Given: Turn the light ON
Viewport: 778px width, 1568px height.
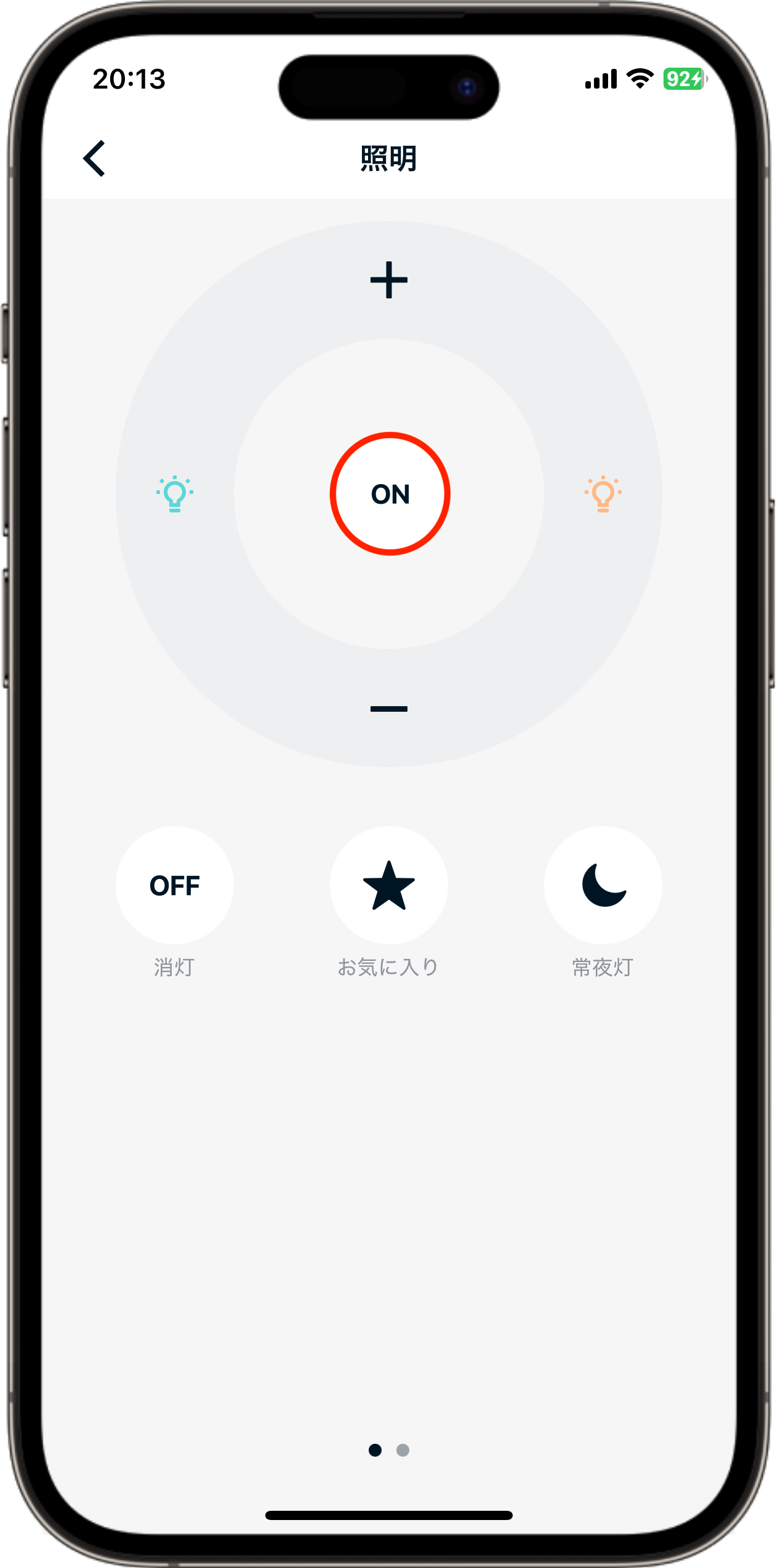Looking at the screenshot, I should pos(390,494).
